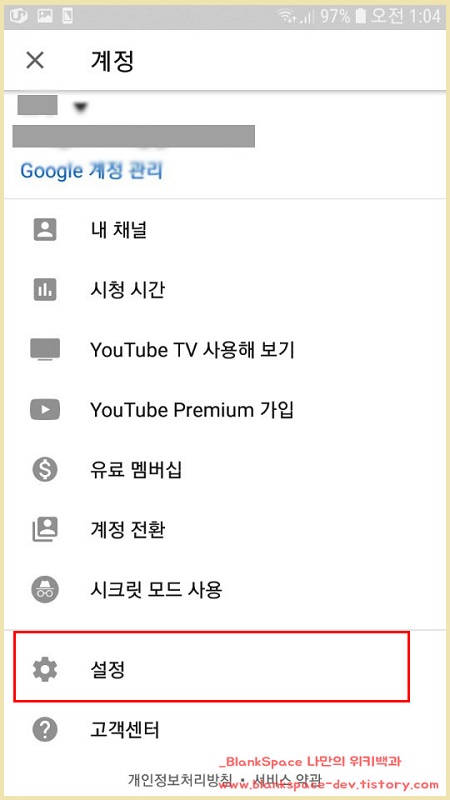Open the Google 계정 관리 link
This screenshot has height=800, width=450.
(x=91, y=170)
